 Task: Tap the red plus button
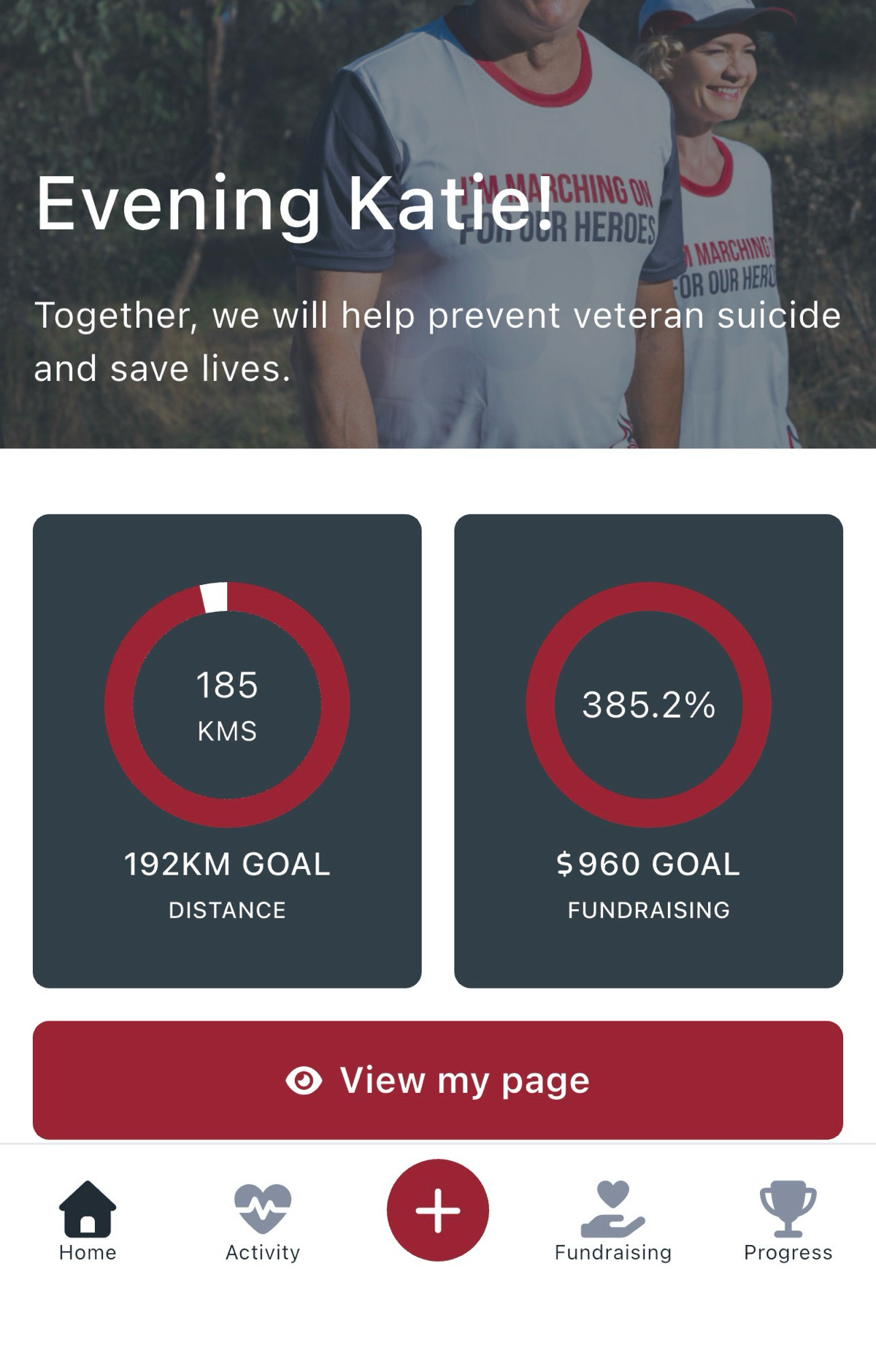[438, 1210]
